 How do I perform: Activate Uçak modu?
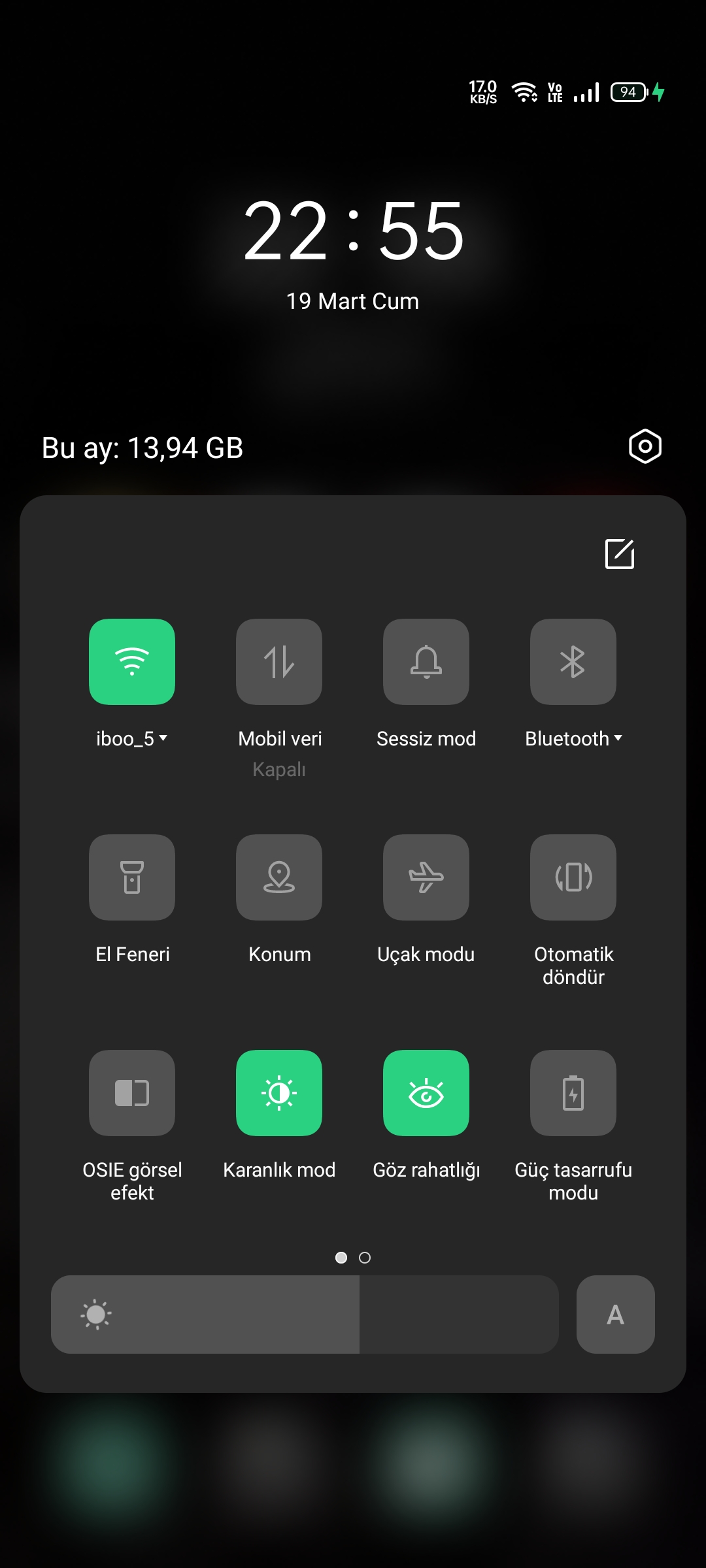pos(426,877)
